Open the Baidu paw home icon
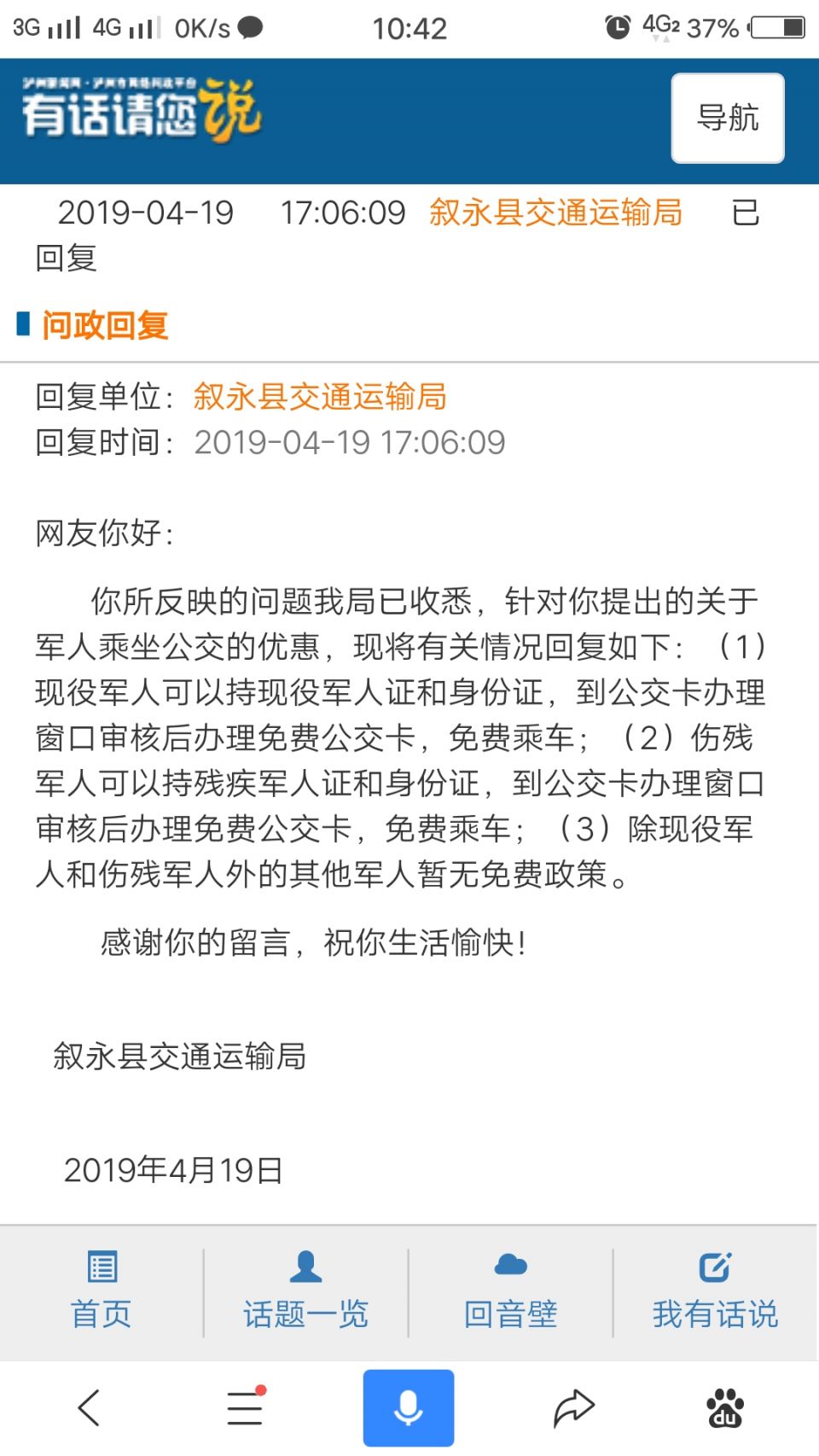The width and height of the screenshot is (819, 1456). [x=725, y=1408]
